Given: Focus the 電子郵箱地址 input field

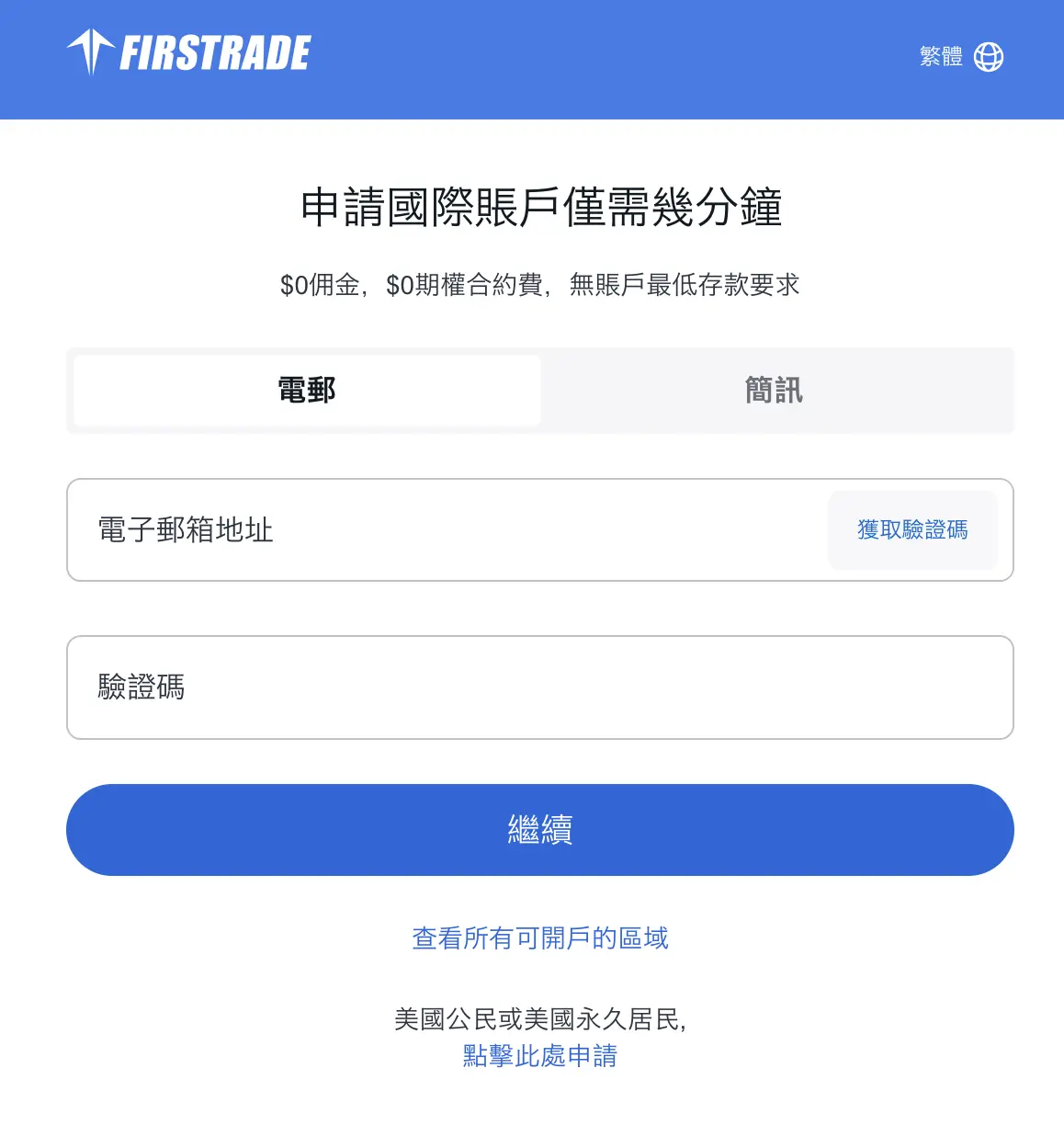Looking at the screenshot, I should (x=441, y=530).
